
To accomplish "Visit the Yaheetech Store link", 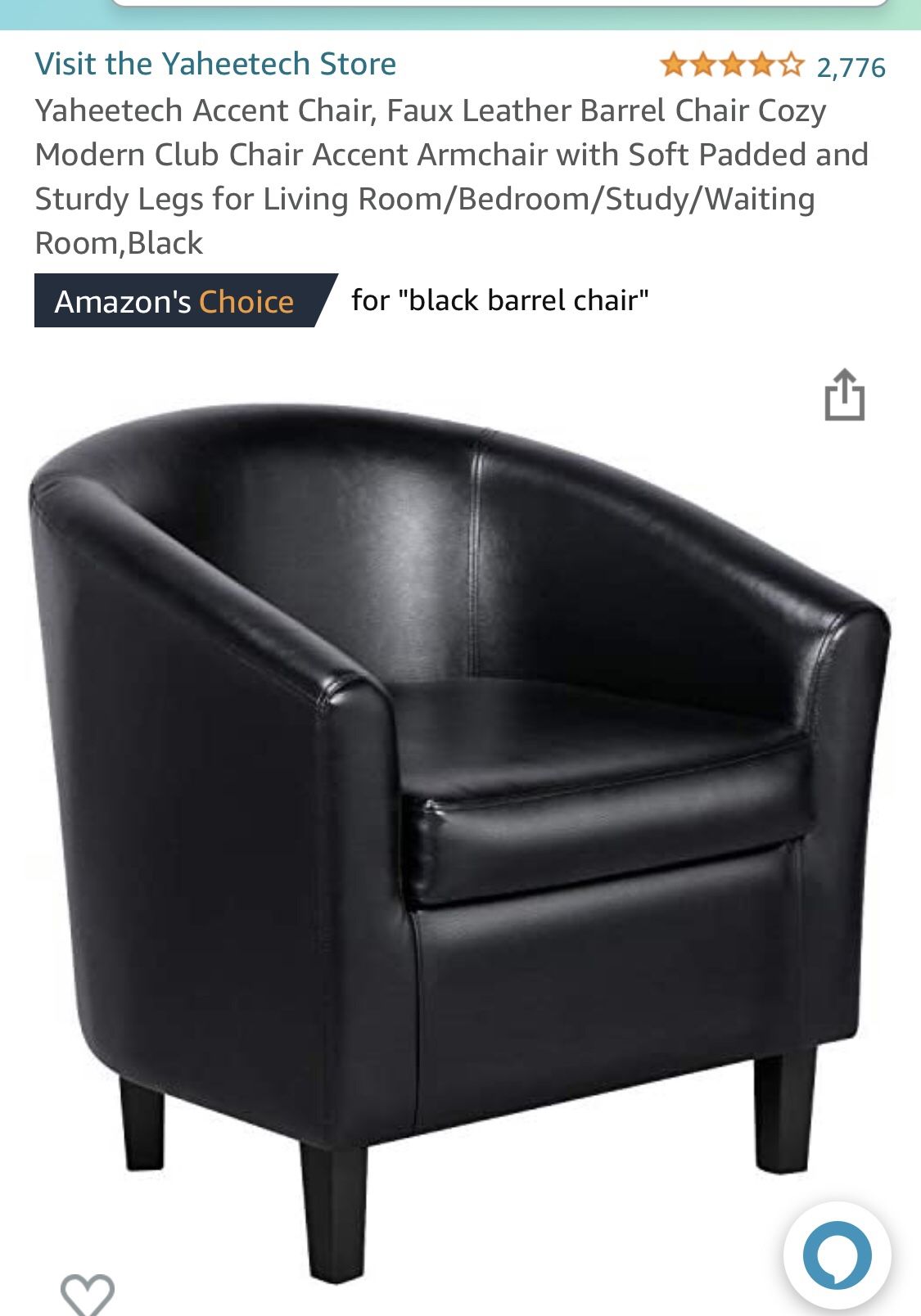I will [215, 64].
